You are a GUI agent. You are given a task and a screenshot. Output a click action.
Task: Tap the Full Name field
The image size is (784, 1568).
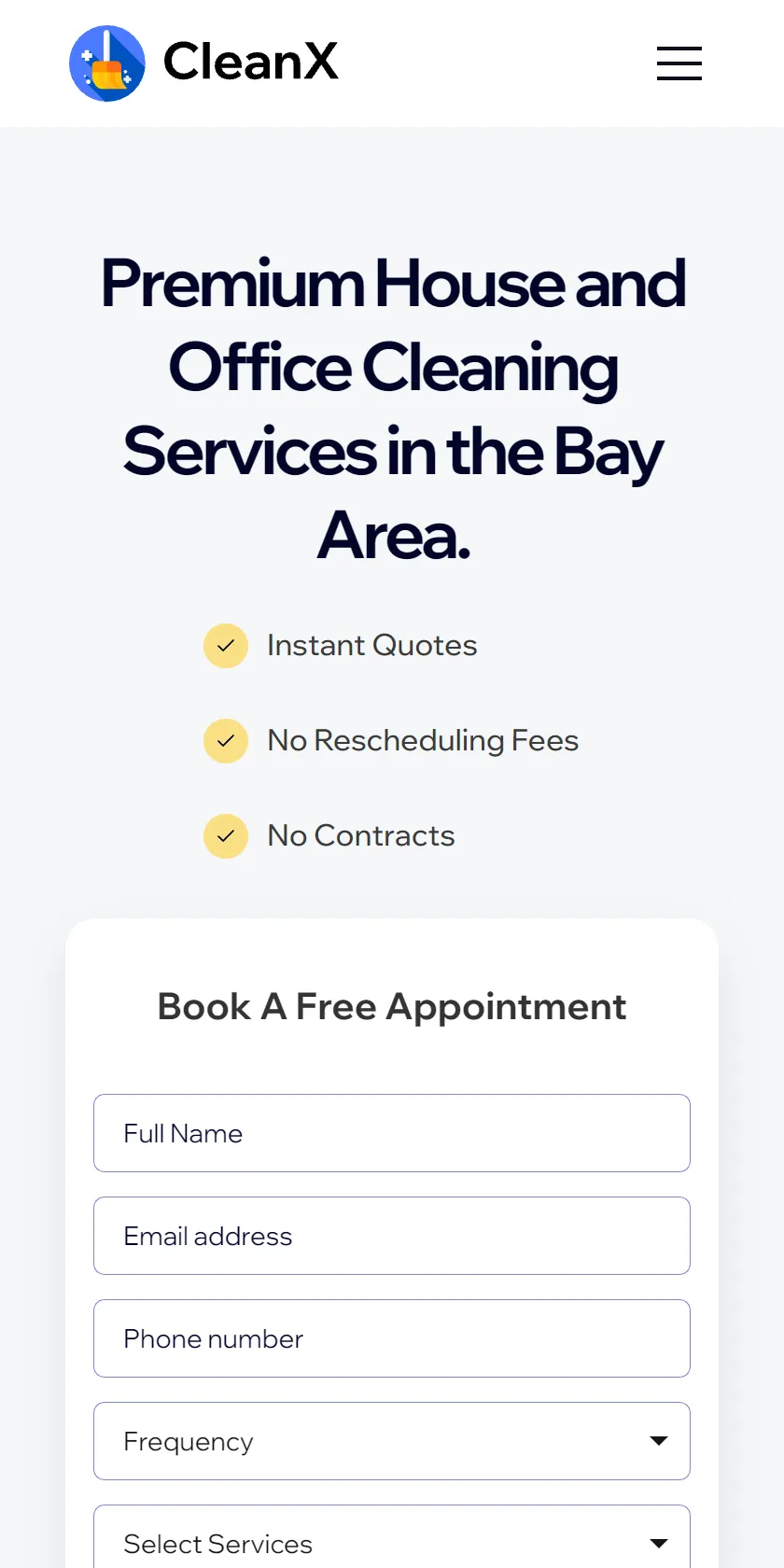392,1133
